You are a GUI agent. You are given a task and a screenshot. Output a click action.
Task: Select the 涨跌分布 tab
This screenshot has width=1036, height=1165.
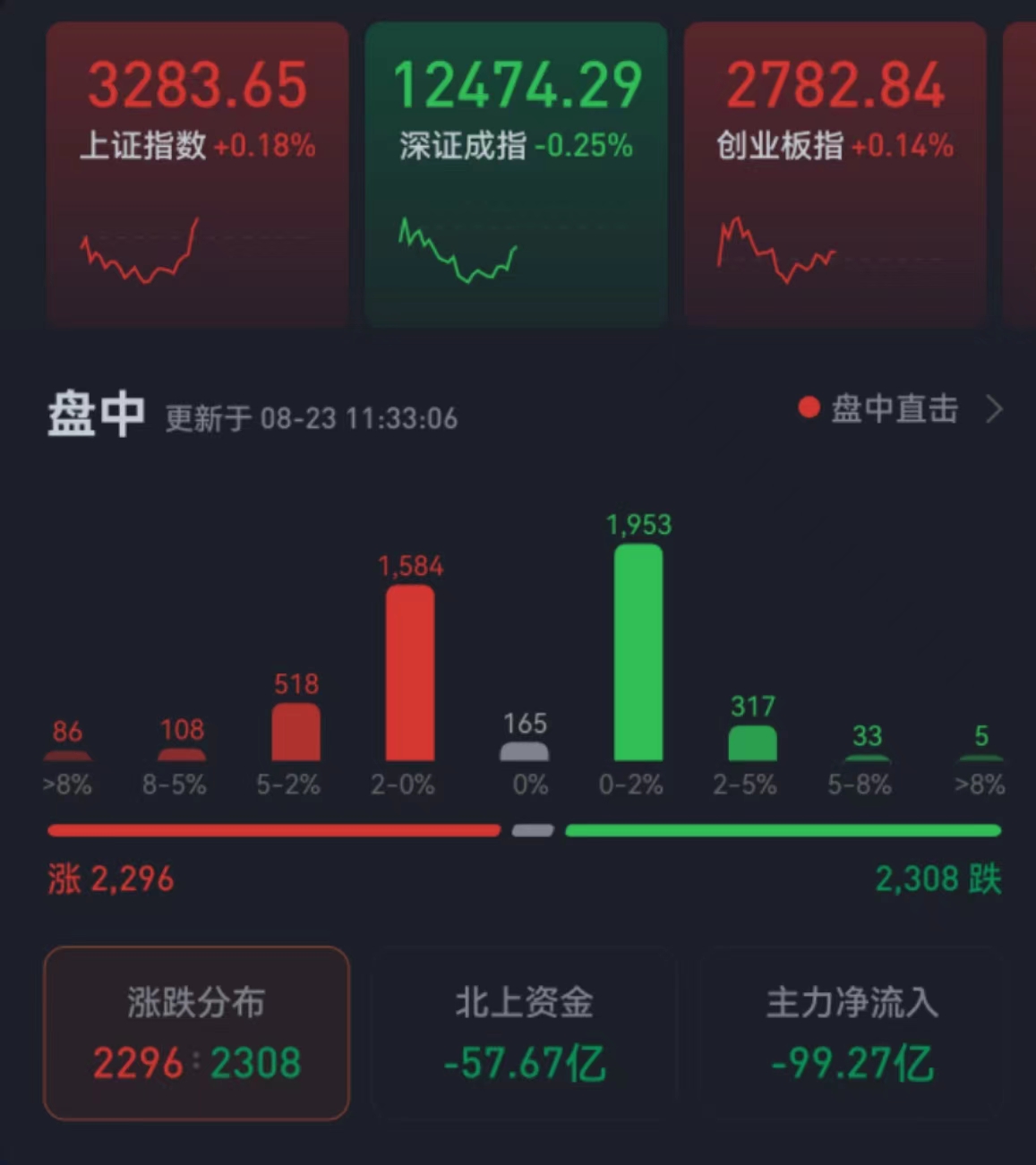coord(196,1032)
